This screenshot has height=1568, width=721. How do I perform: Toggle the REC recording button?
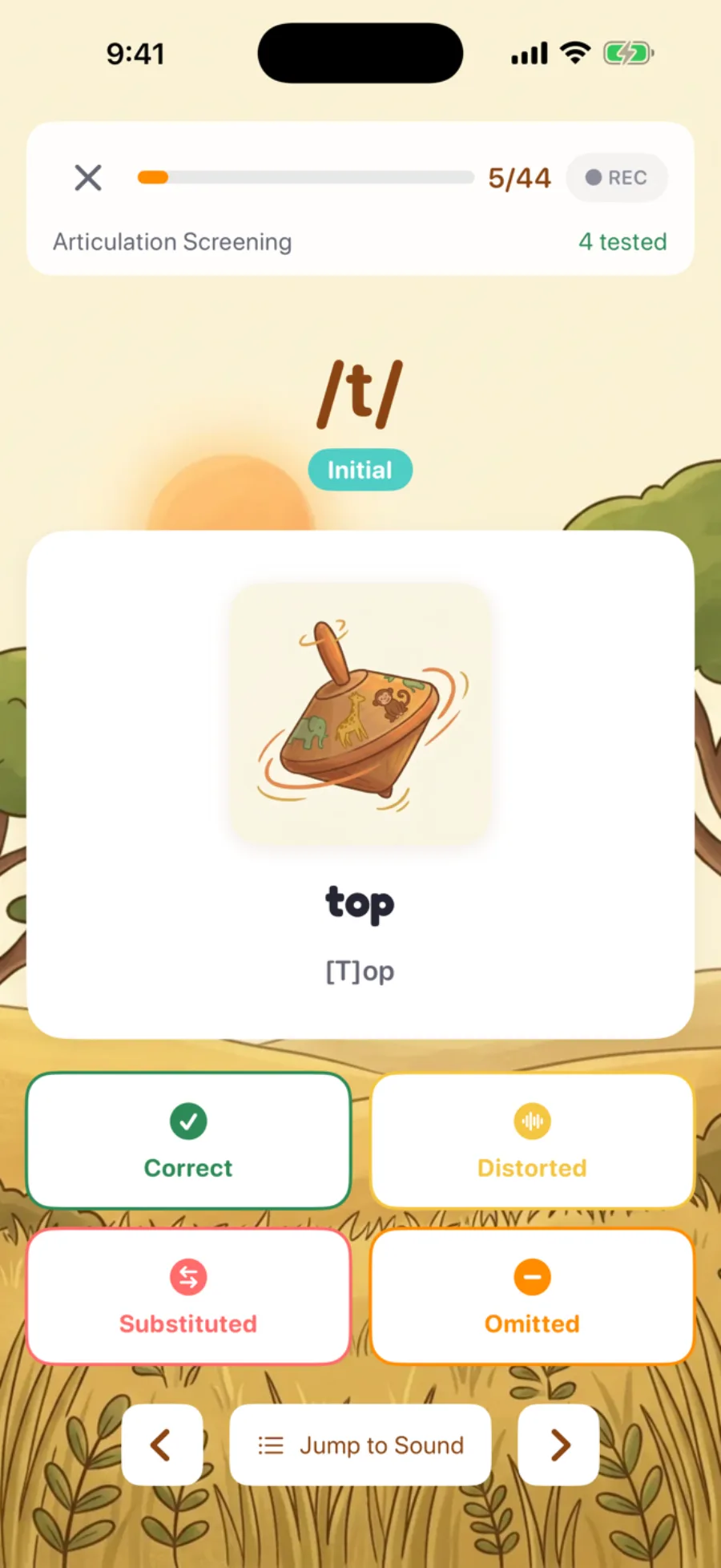(x=616, y=178)
